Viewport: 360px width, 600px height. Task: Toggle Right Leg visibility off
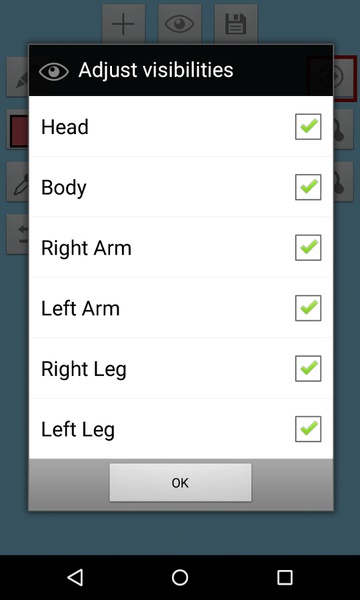[308, 368]
